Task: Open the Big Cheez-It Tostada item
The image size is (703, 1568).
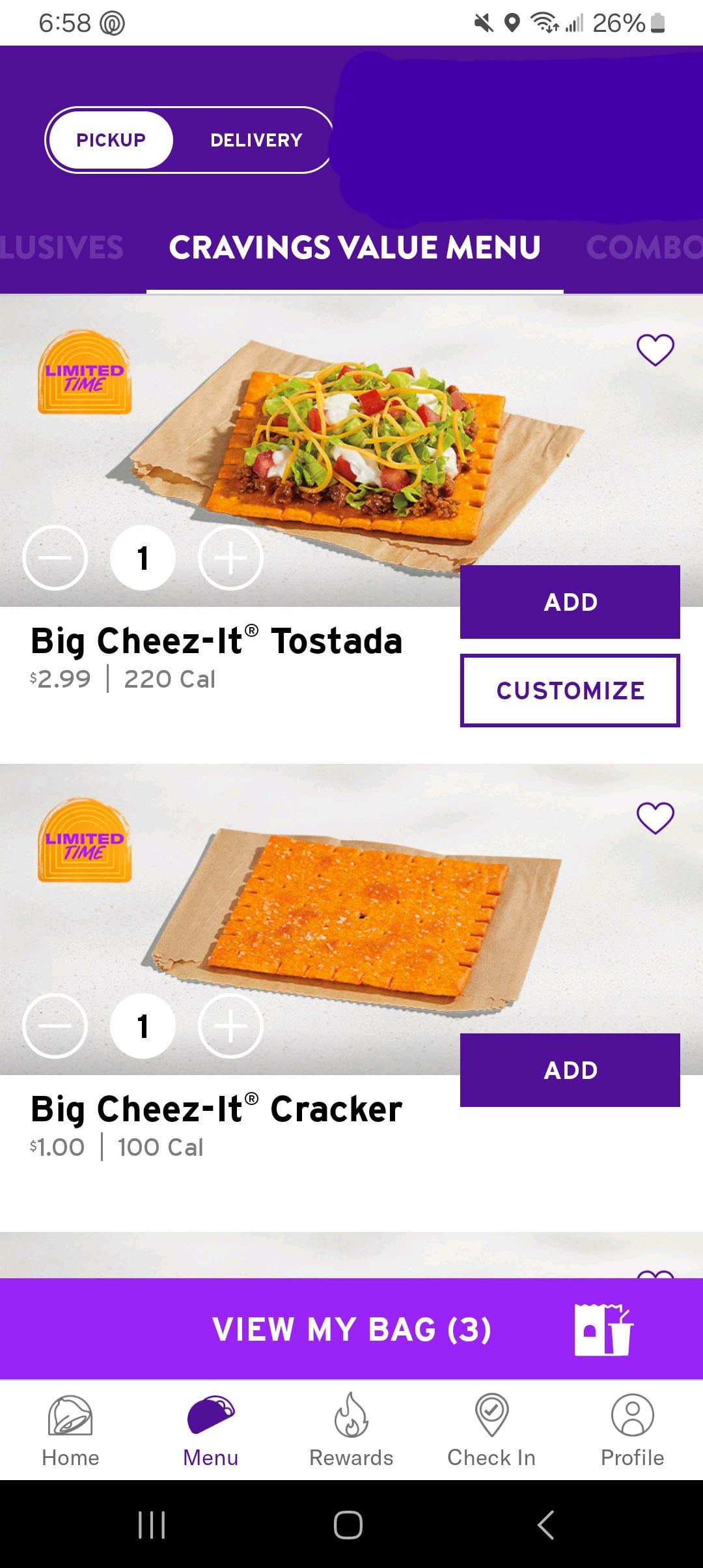Action: coord(216,641)
